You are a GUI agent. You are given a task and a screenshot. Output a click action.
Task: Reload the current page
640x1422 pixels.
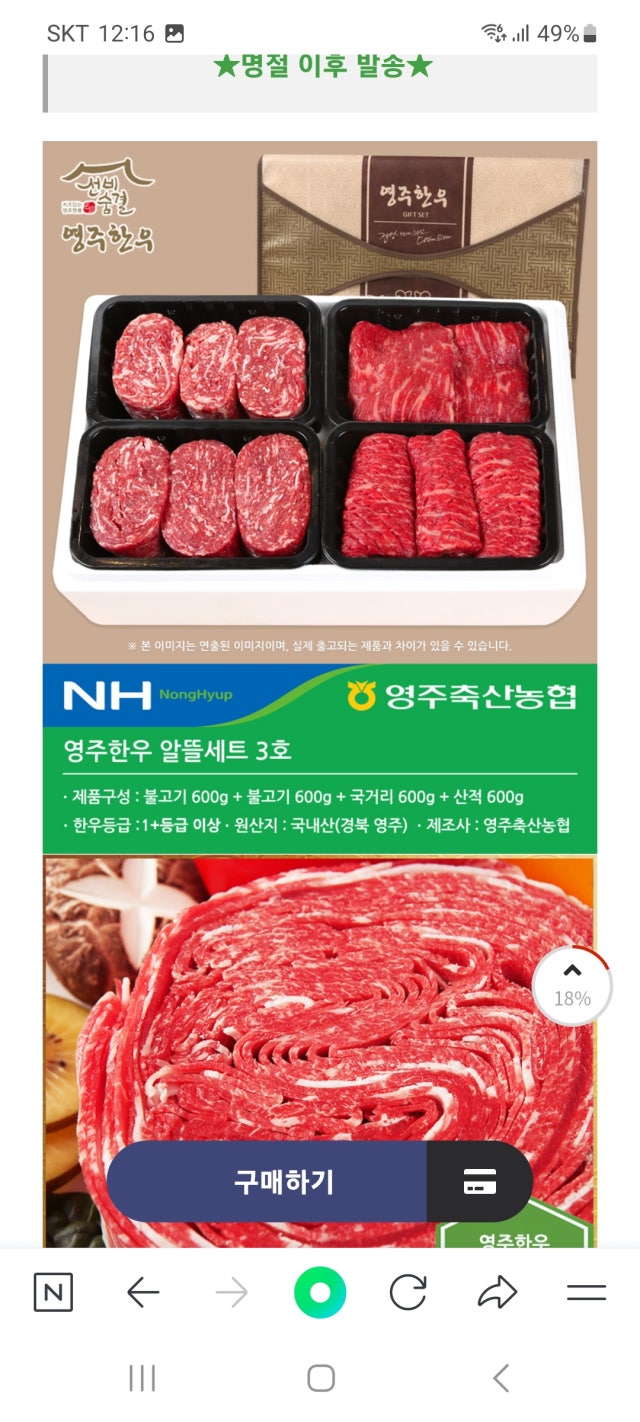click(408, 1293)
